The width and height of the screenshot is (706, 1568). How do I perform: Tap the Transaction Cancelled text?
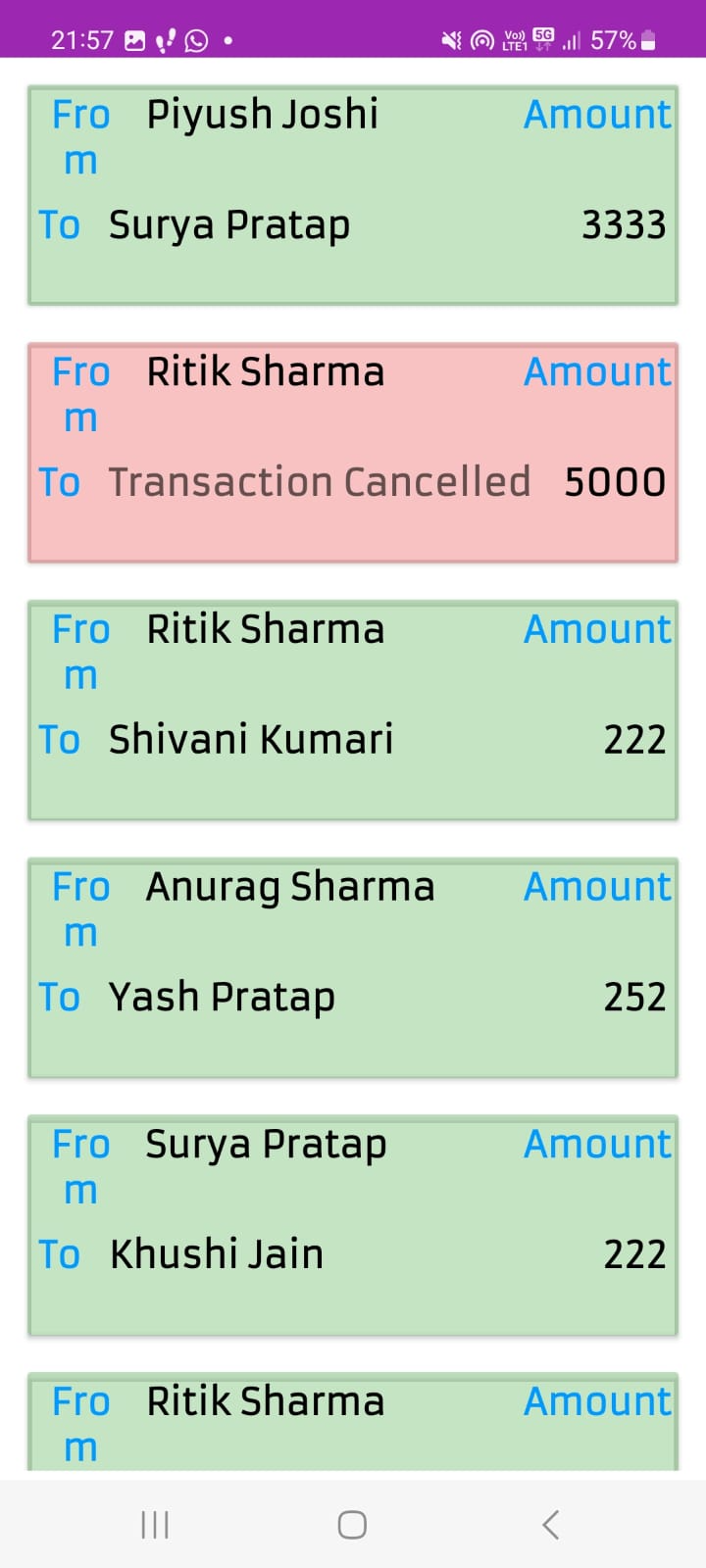tap(319, 481)
